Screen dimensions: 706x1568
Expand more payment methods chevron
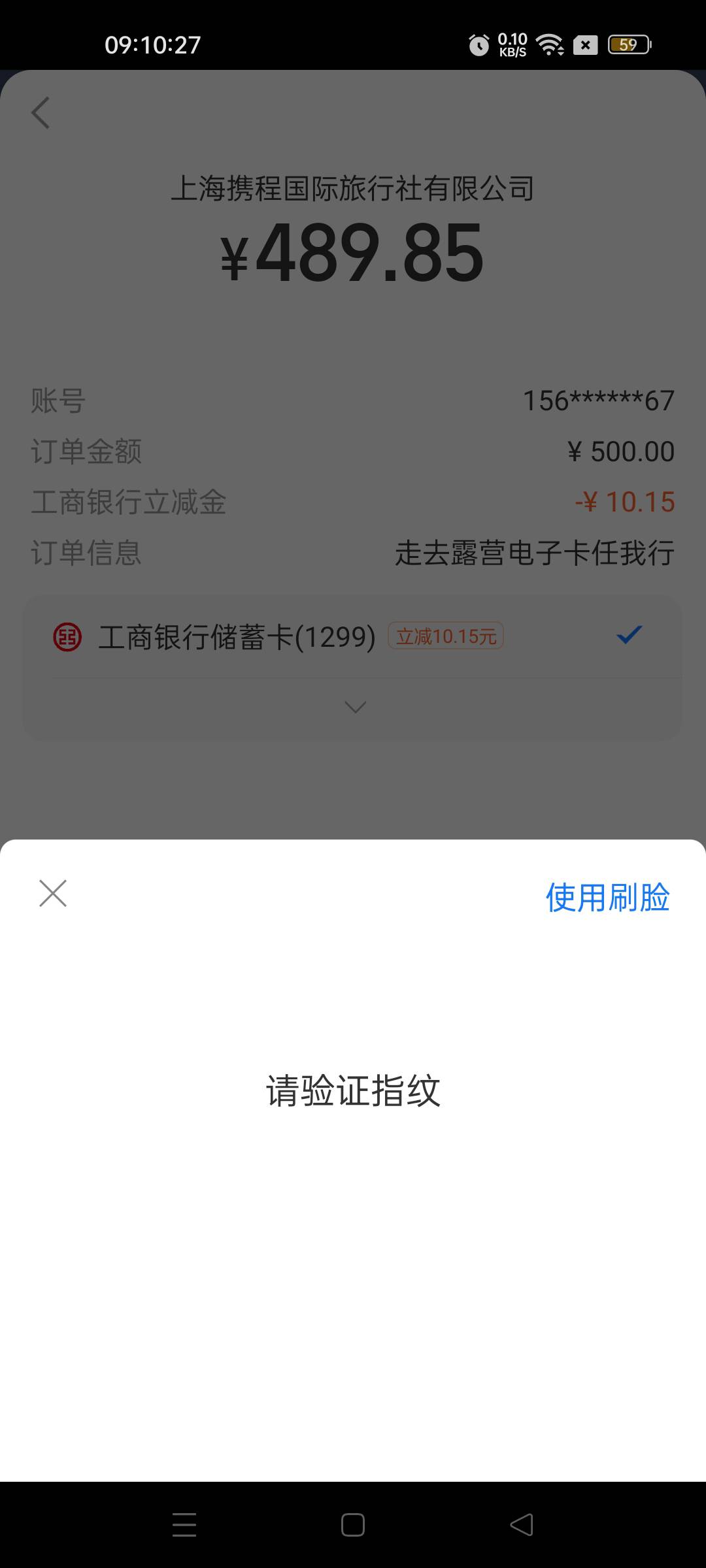(x=355, y=707)
